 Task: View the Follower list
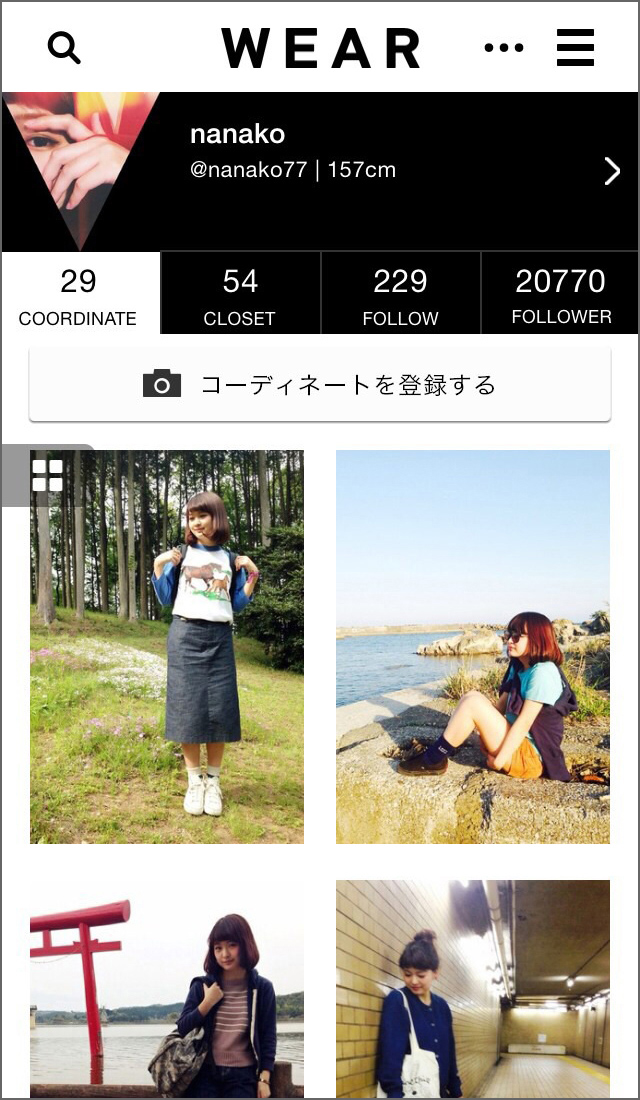561,295
